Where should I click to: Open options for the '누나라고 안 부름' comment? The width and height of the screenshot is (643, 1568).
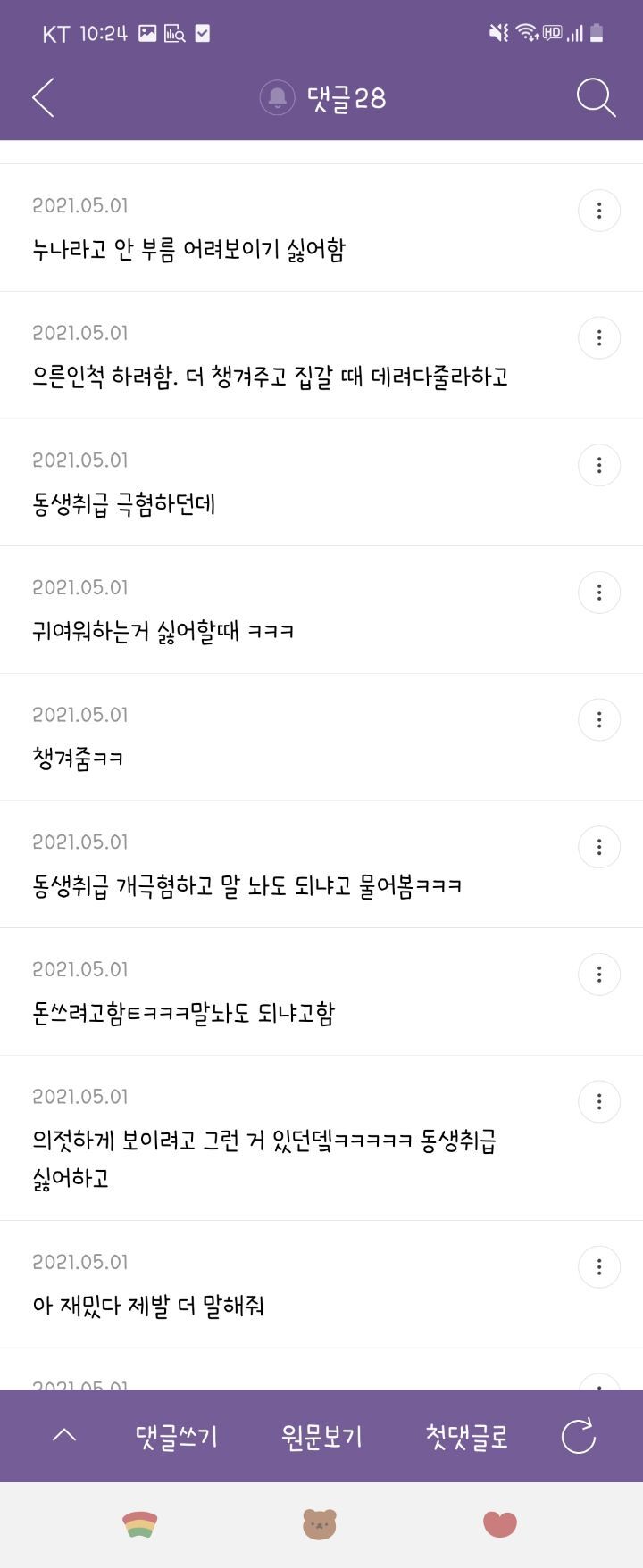click(599, 211)
